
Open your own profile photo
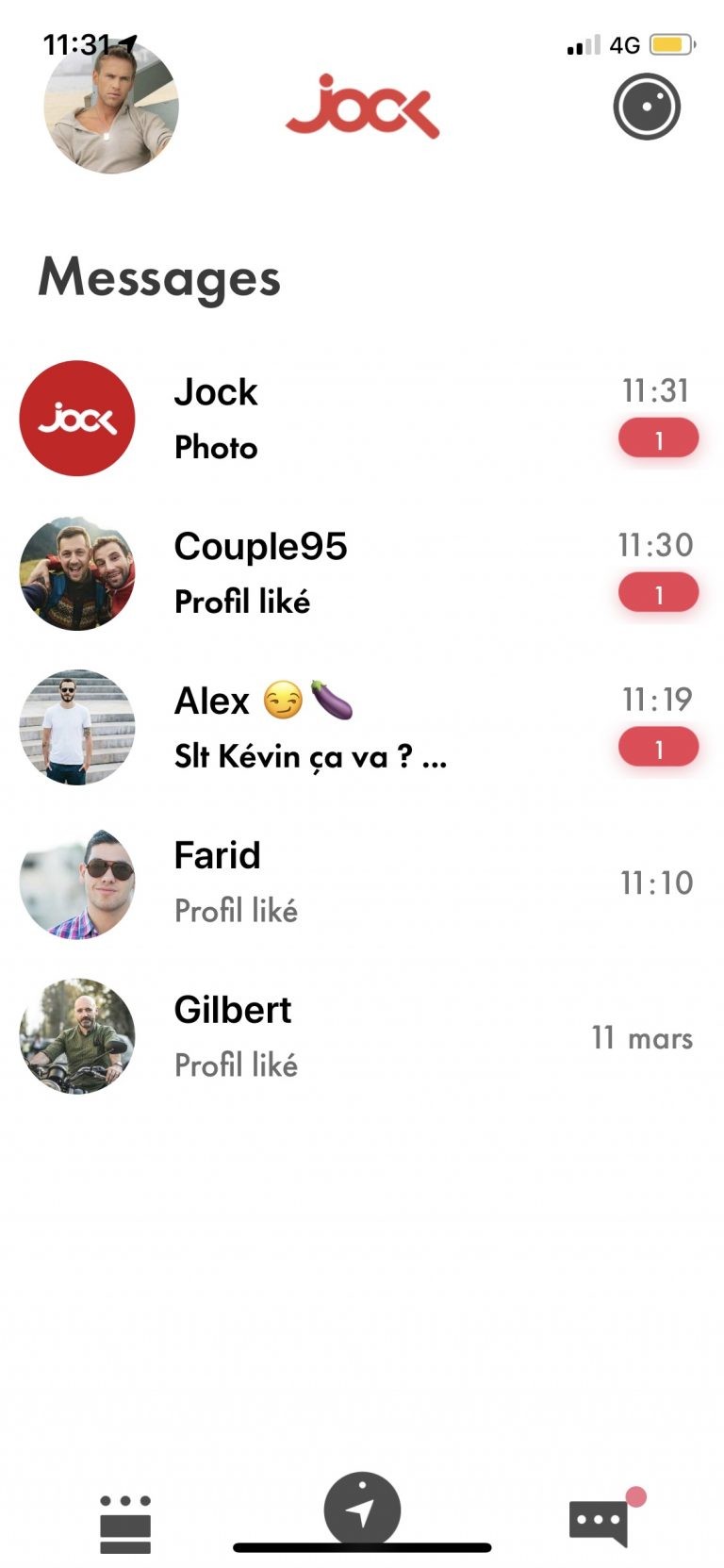coord(111,106)
